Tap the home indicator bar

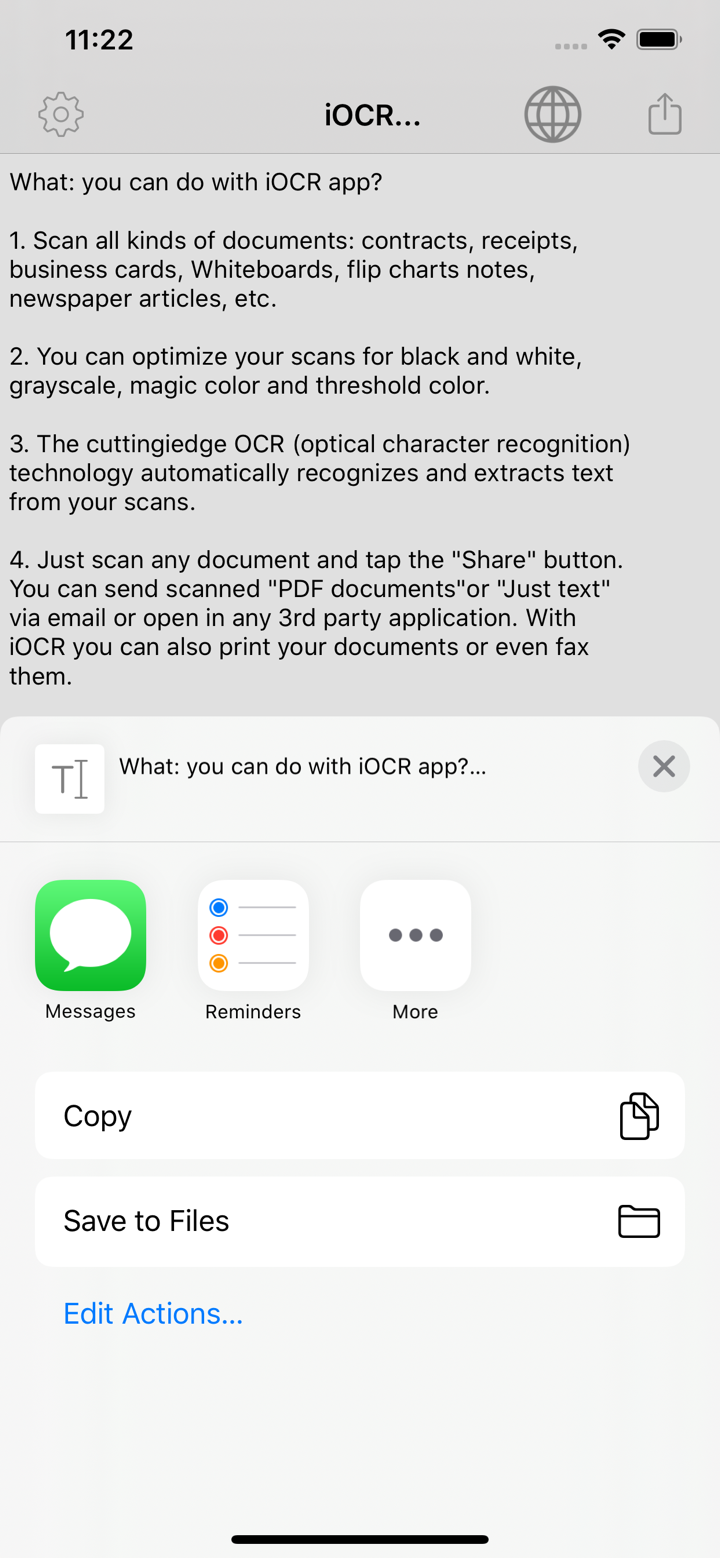pos(360,1540)
